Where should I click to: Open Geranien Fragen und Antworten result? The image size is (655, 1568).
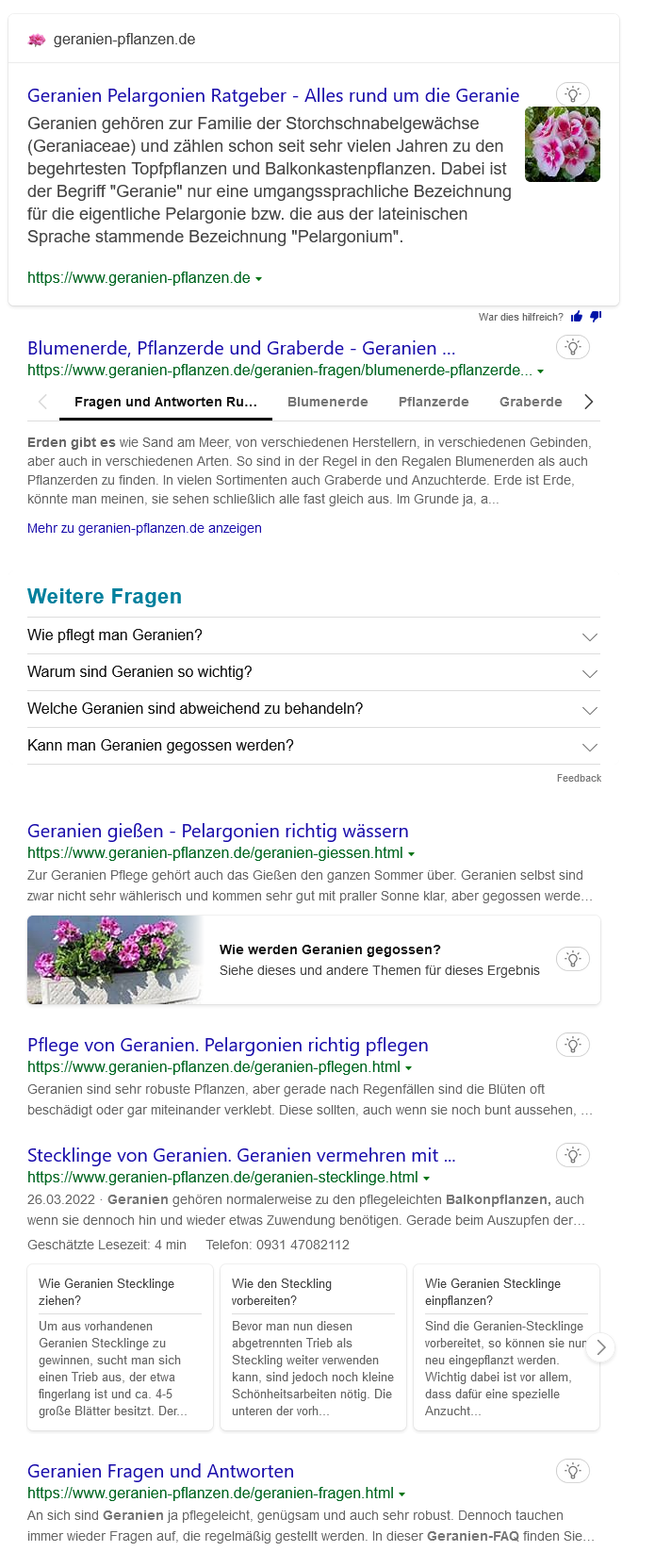[x=160, y=1471]
